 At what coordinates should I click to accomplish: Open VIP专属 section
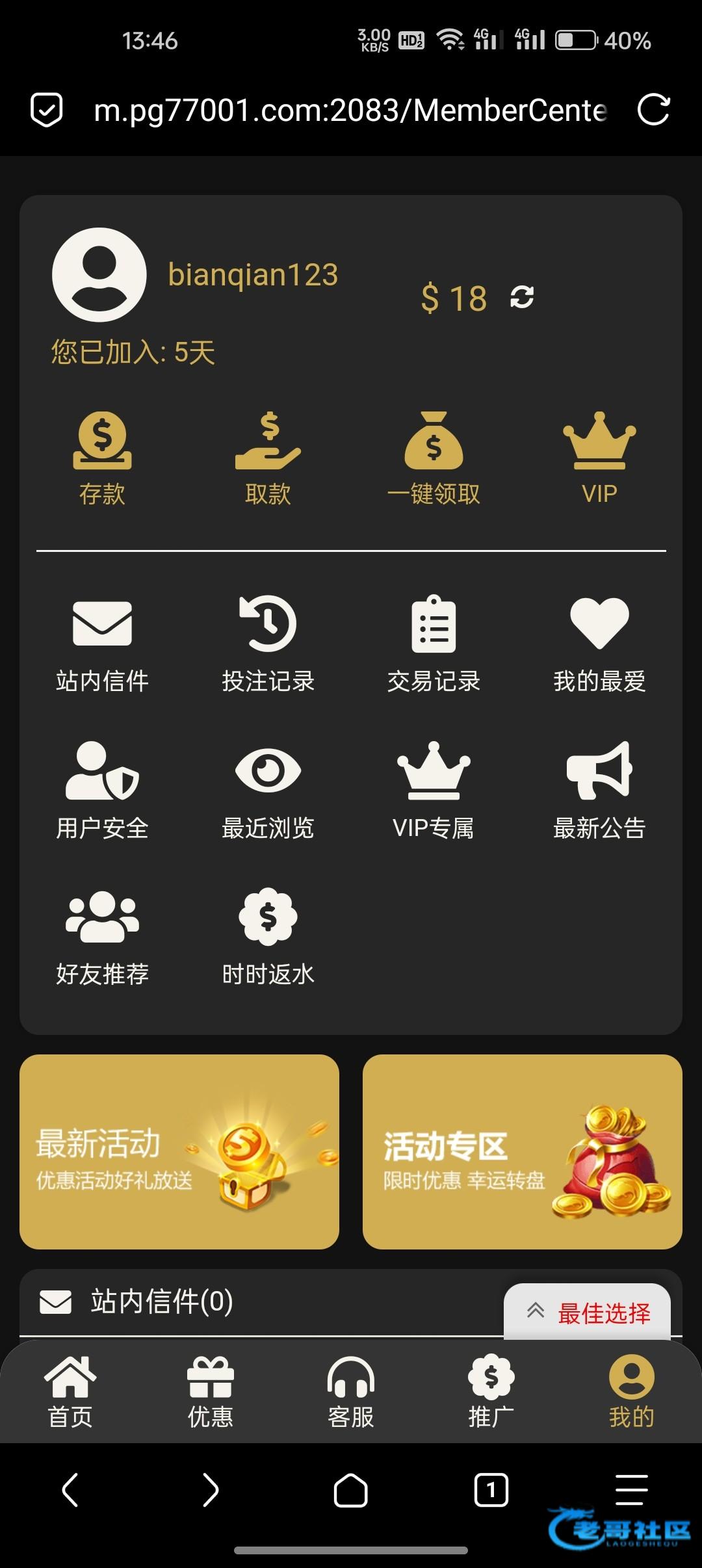tap(434, 790)
